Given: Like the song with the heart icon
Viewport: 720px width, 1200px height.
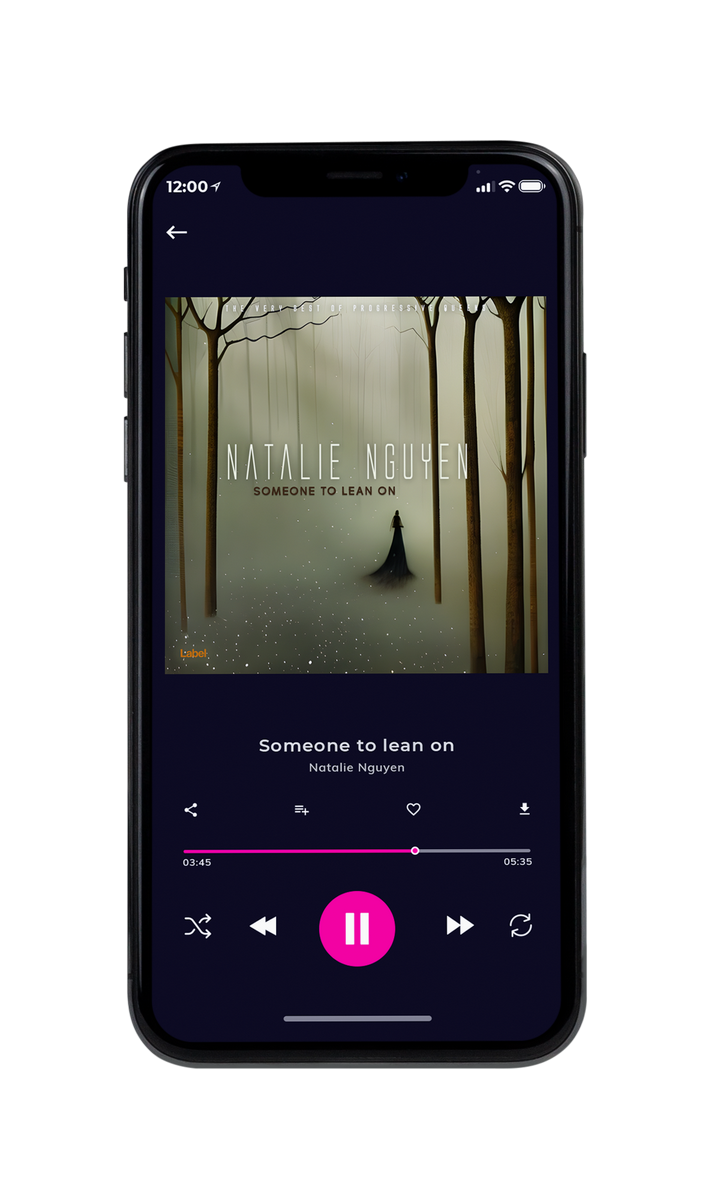Looking at the screenshot, I should coord(413,810).
